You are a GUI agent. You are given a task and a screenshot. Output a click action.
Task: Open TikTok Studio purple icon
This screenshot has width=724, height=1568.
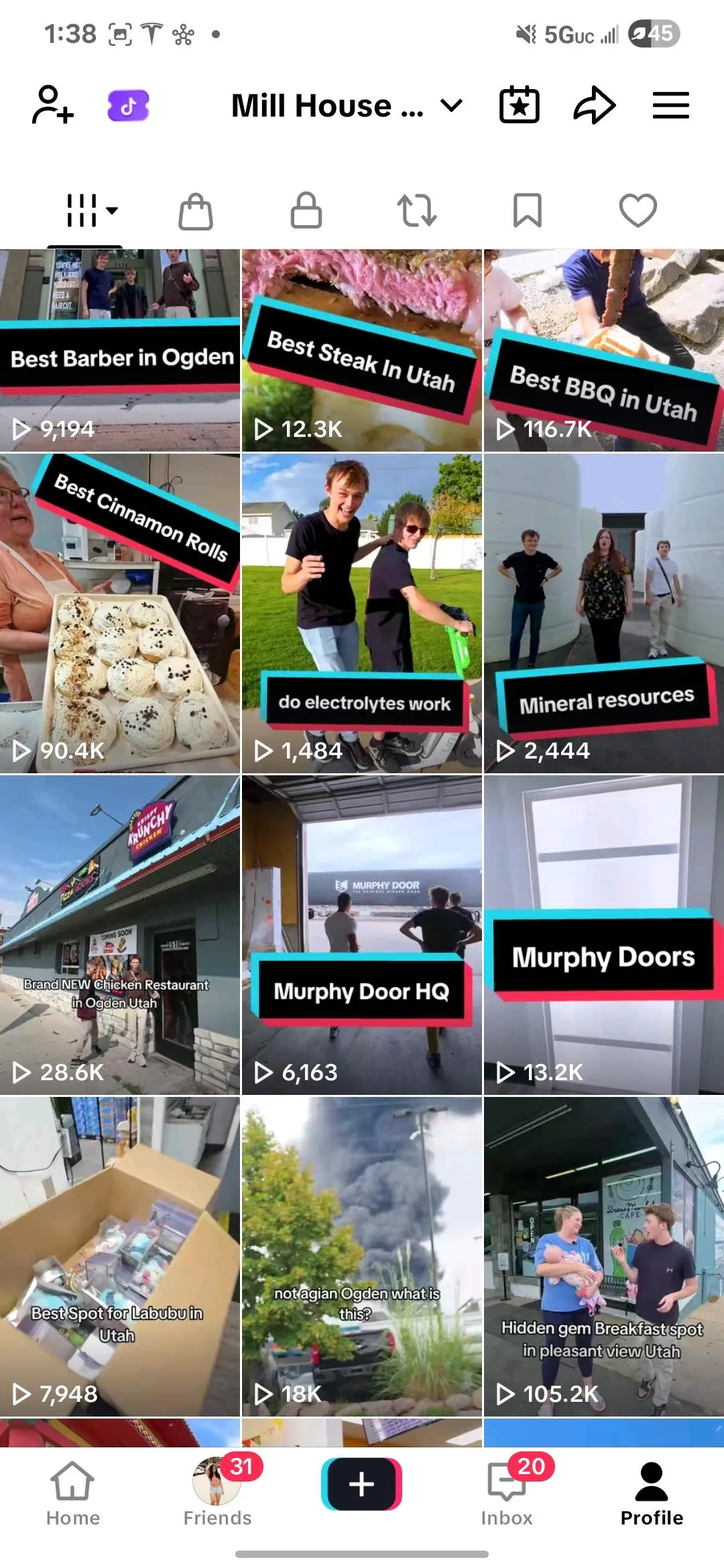click(x=128, y=106)
